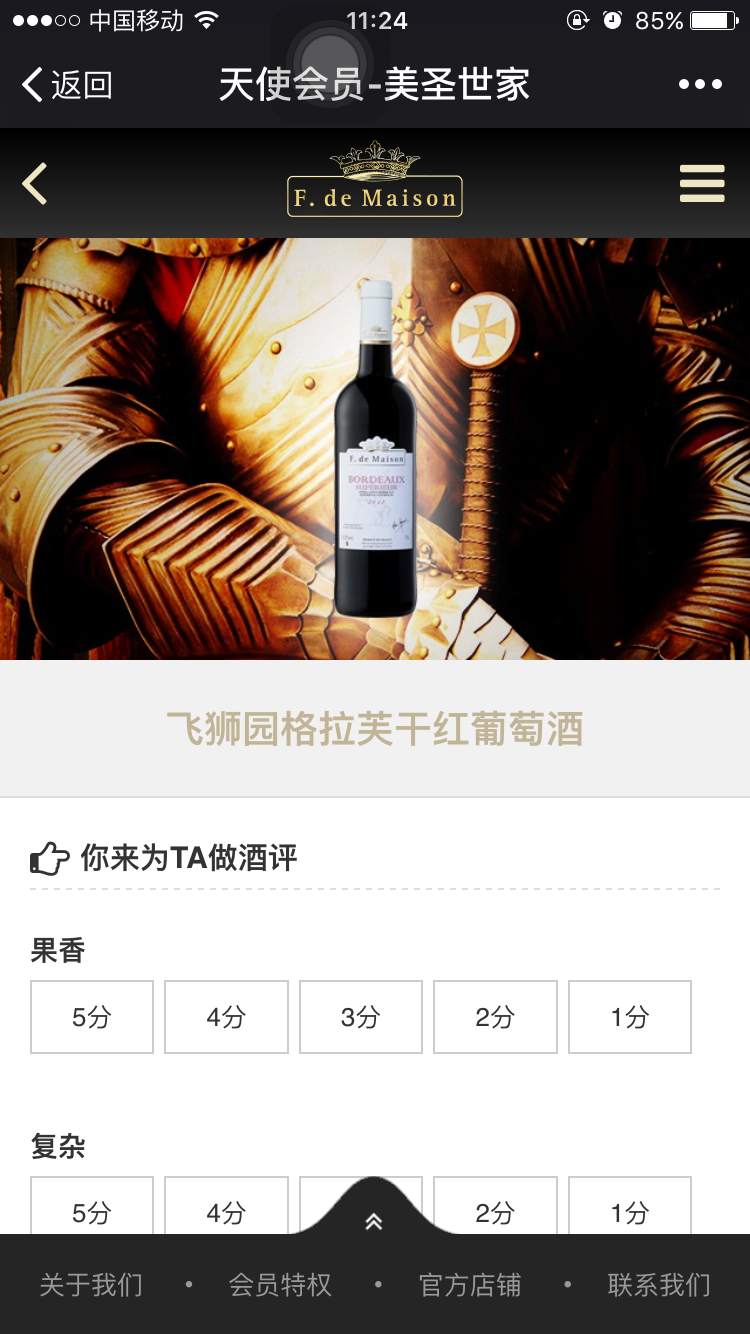Rate 果香 with 5分

(92, 1017)
